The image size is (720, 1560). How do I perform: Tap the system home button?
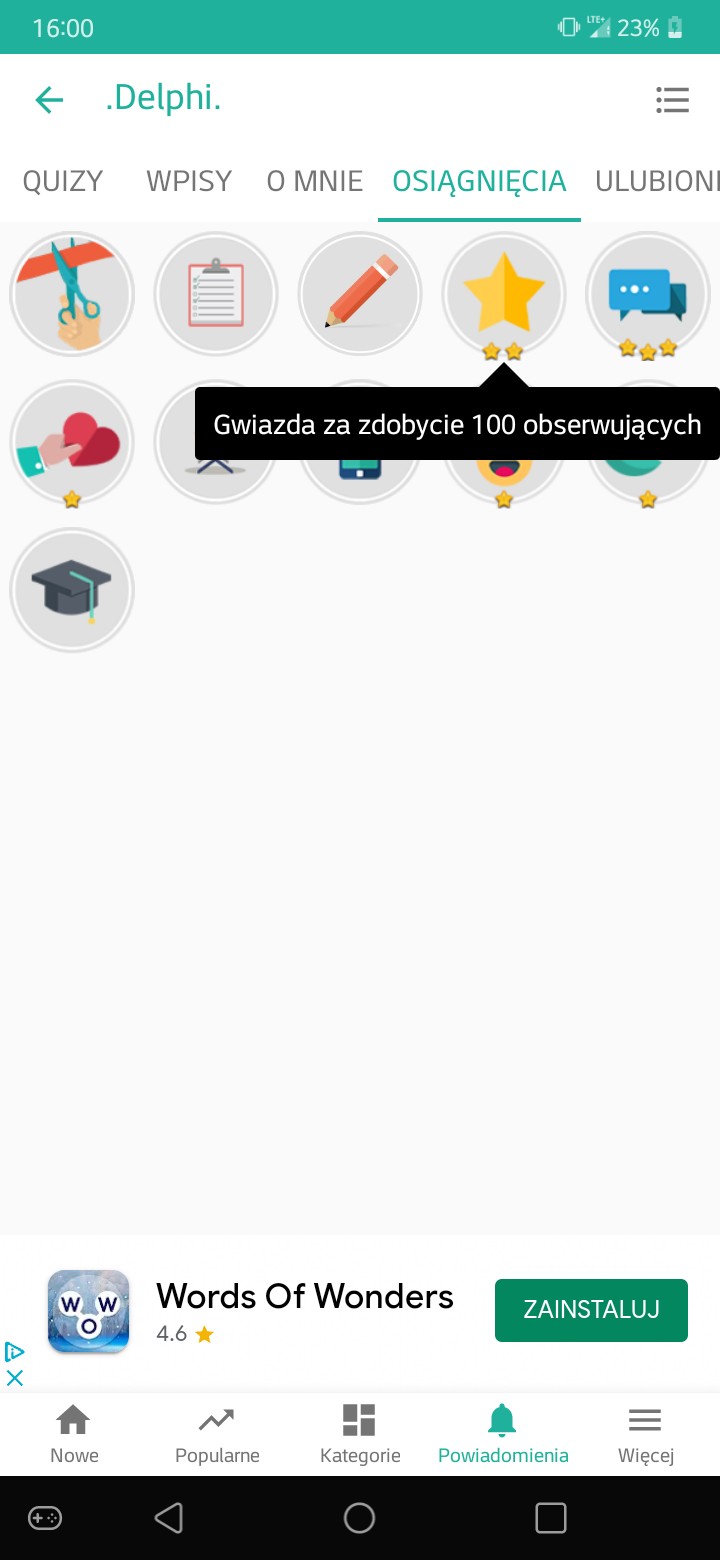click(359, 1518)
